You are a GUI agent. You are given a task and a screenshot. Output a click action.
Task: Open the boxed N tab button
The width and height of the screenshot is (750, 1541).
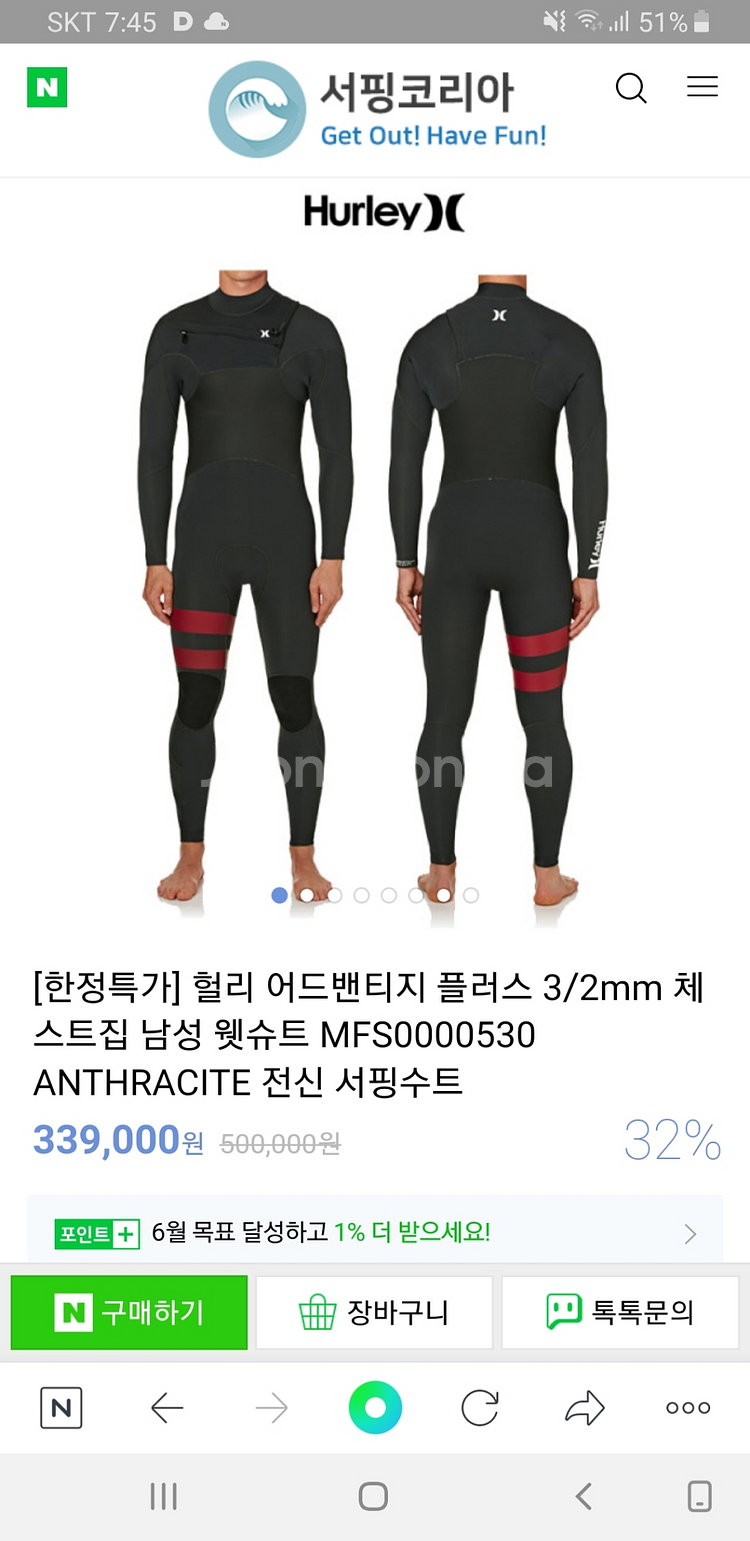(61, 1408)
